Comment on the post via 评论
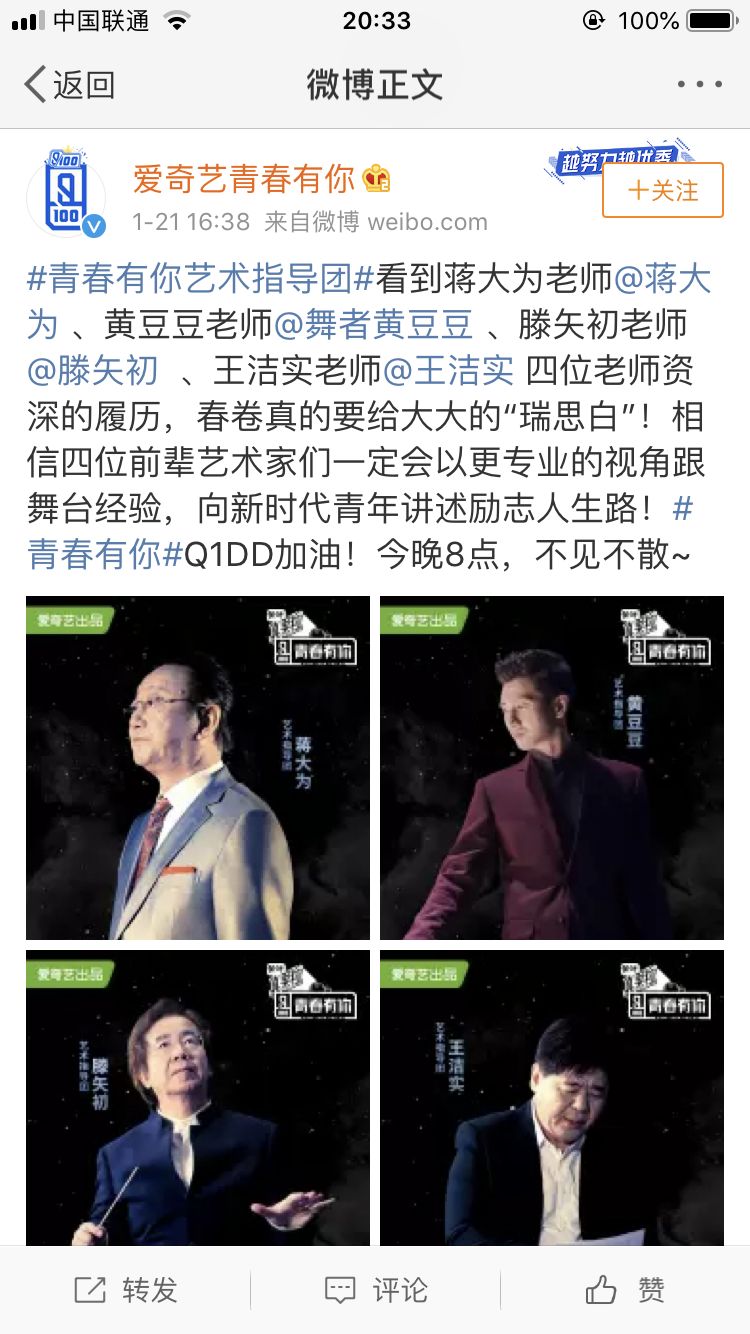The height and width of the screenshot is (1334, 750). tap(376, 1290)
